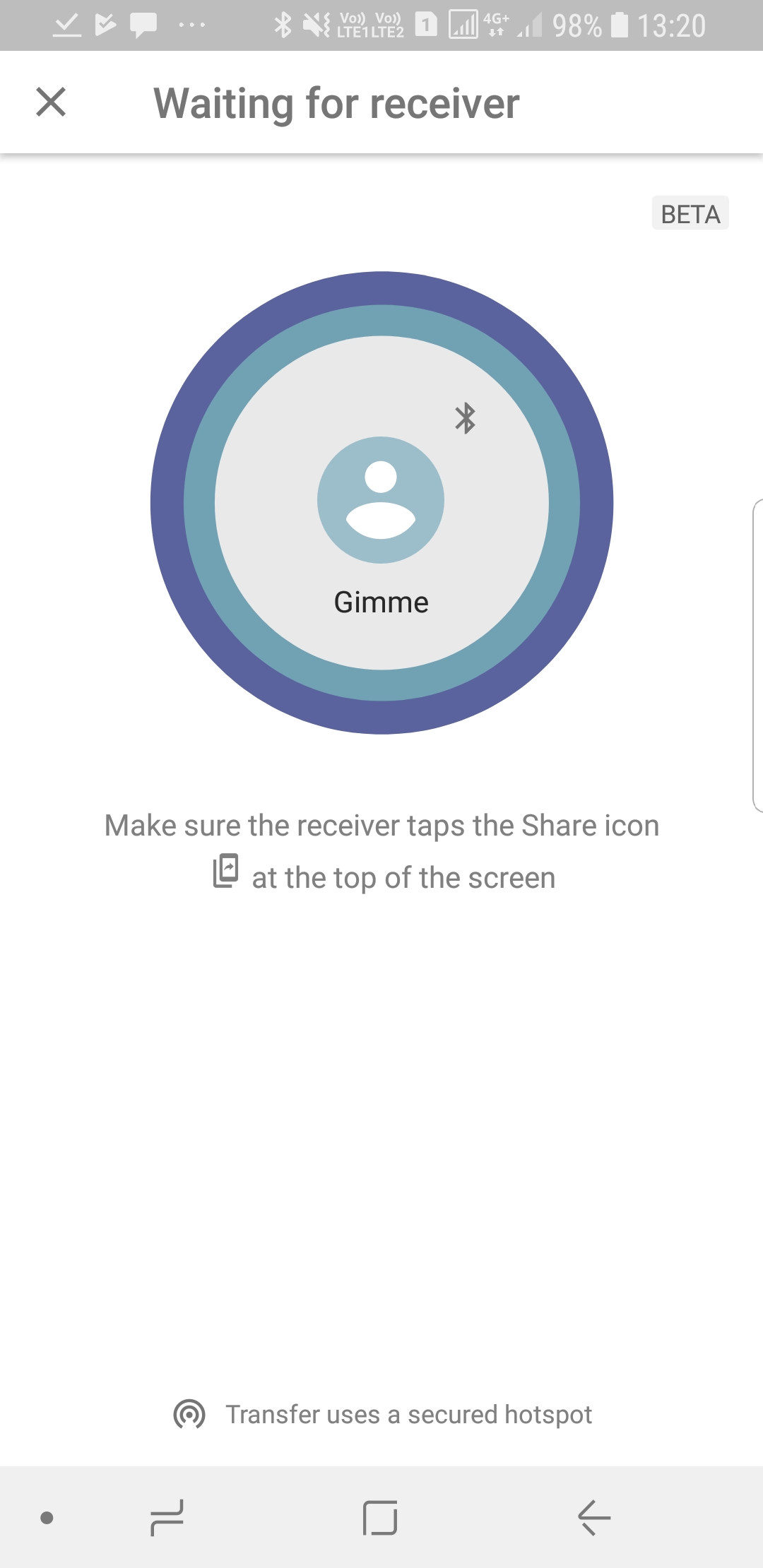Select the Gimme receiver avatar

click(381, 500)
